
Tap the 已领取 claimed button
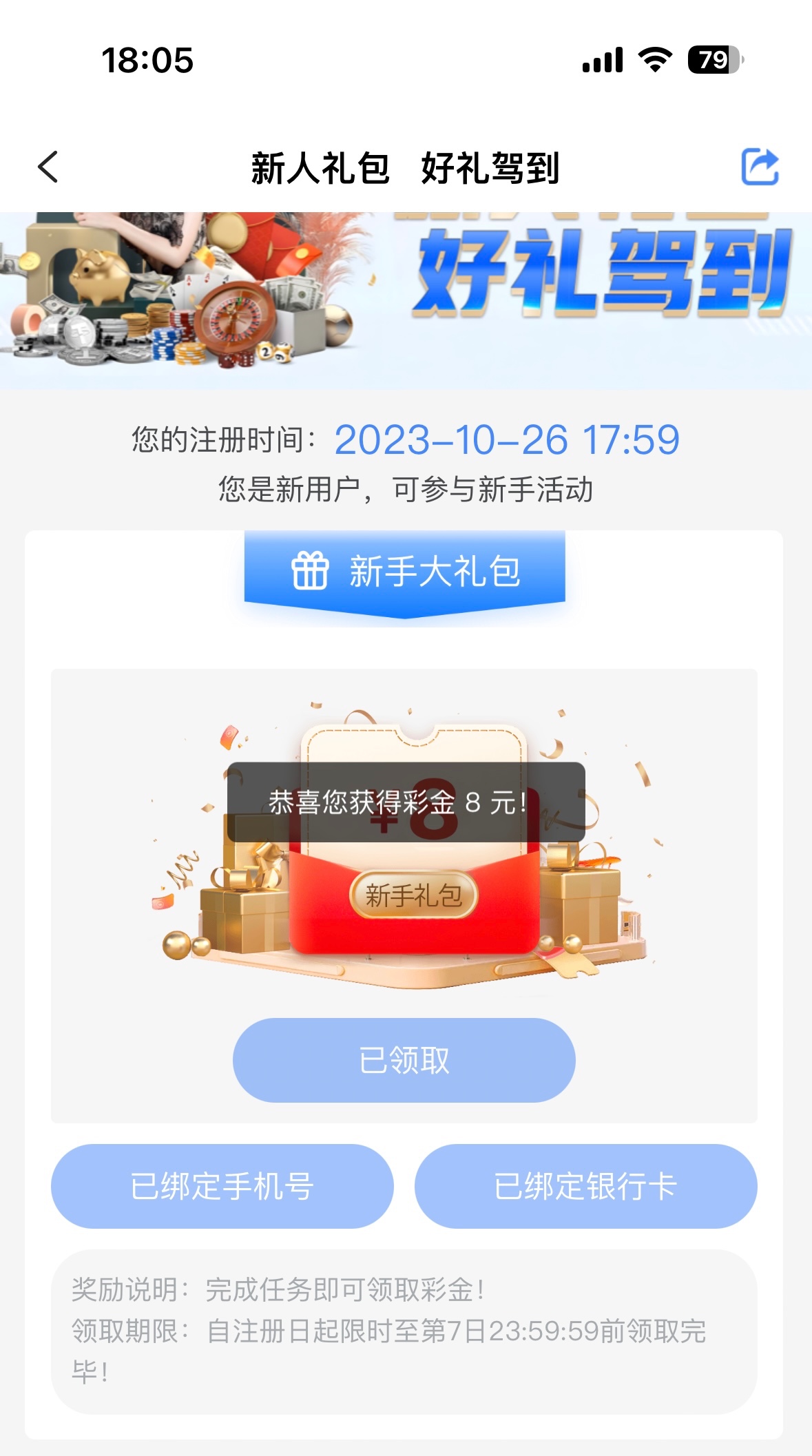(x=404, y=1060)
